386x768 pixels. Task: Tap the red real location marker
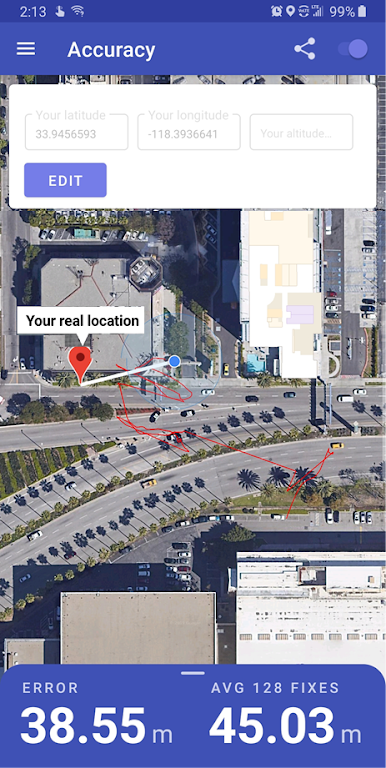pyautogui.click(x=80, y=364)
